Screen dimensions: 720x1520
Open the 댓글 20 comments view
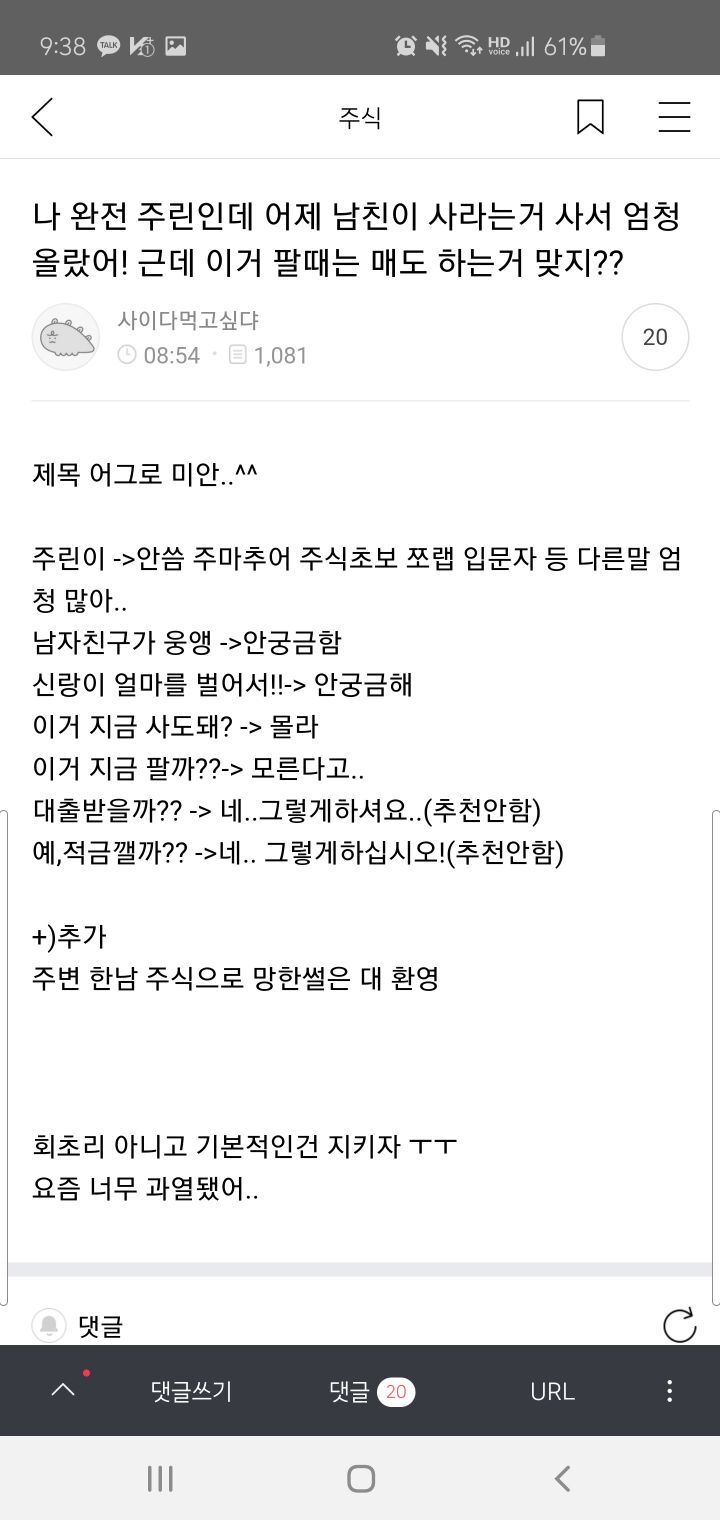coord(371,1391)
